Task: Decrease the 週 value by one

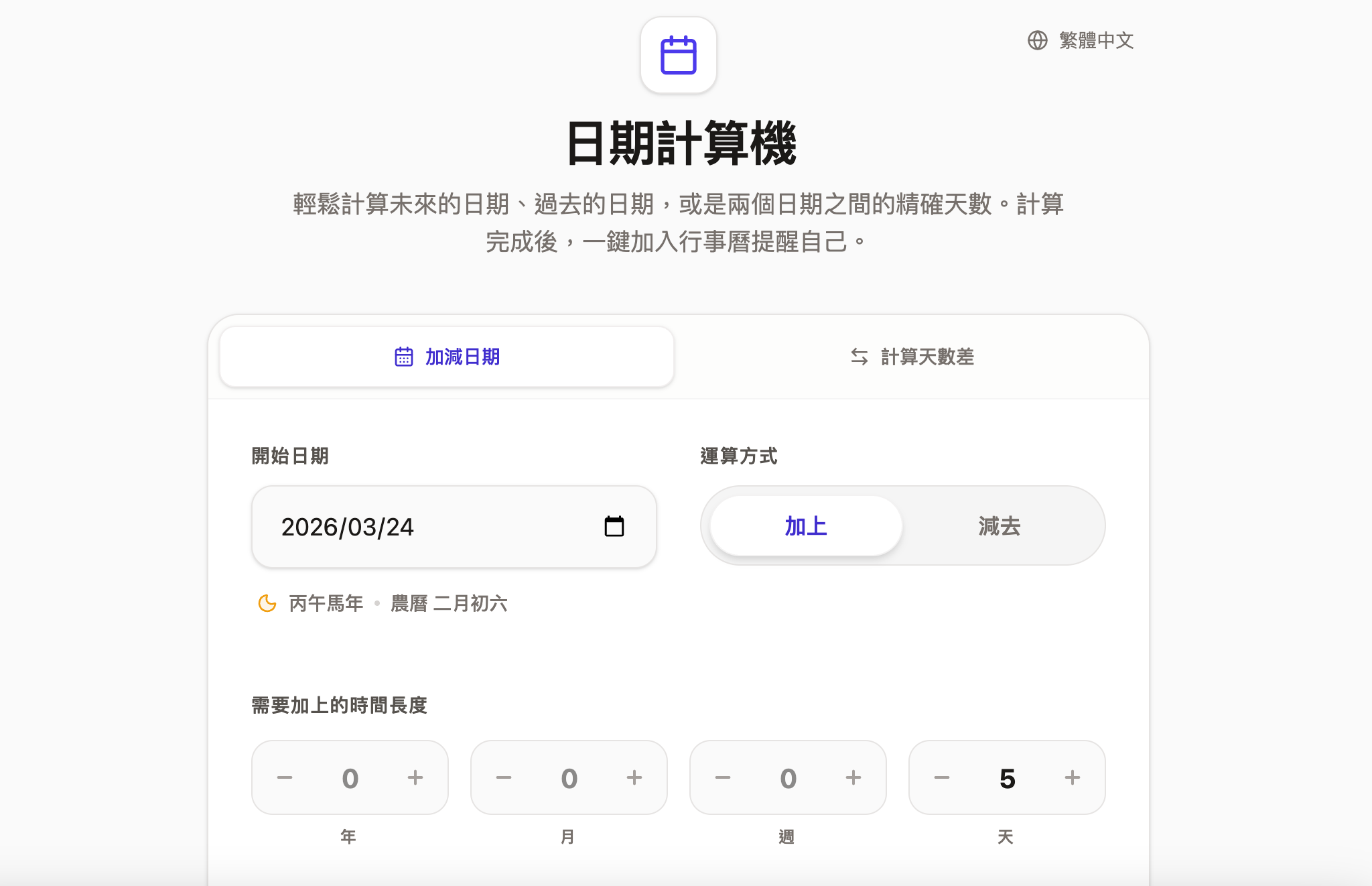Action: [723, 777]
